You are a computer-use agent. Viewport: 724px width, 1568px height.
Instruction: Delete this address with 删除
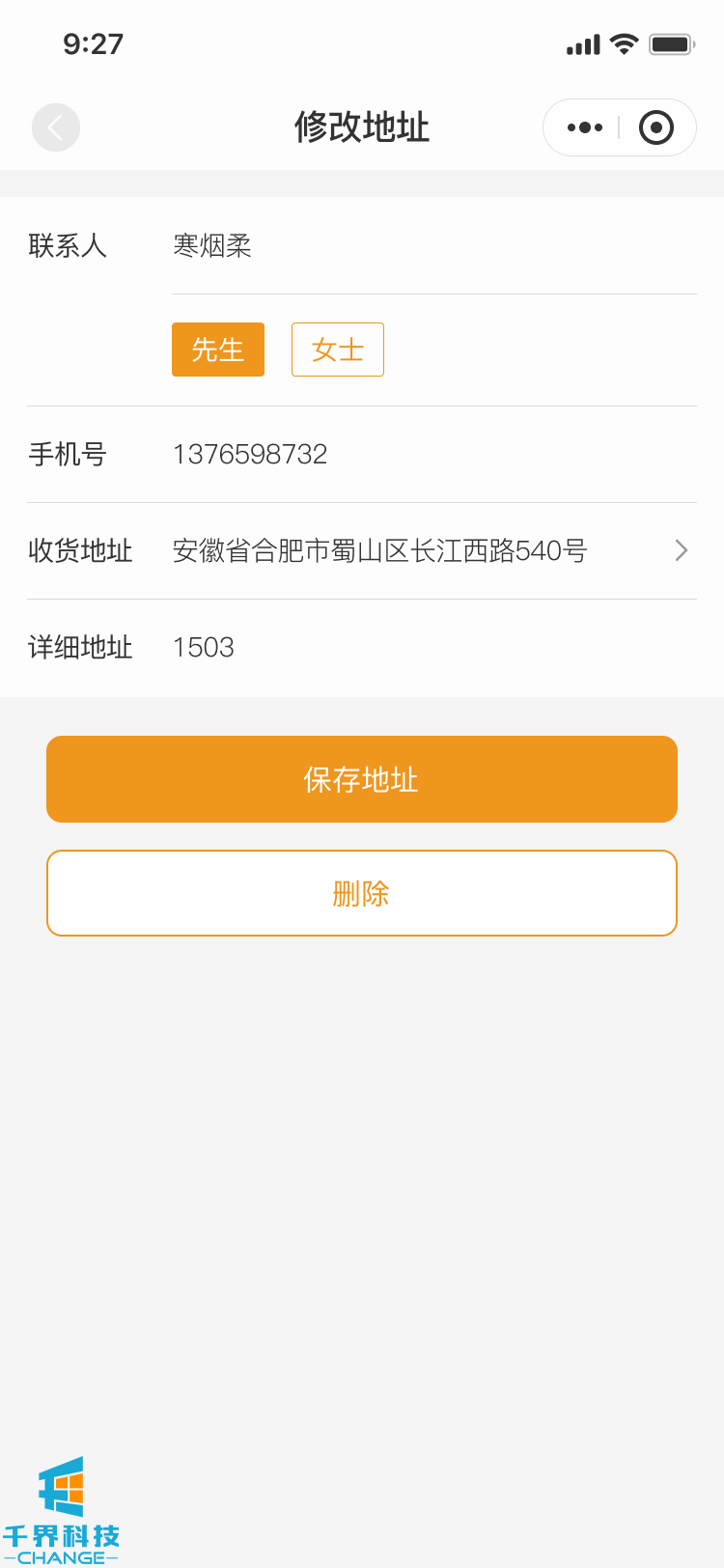[362, 893]
